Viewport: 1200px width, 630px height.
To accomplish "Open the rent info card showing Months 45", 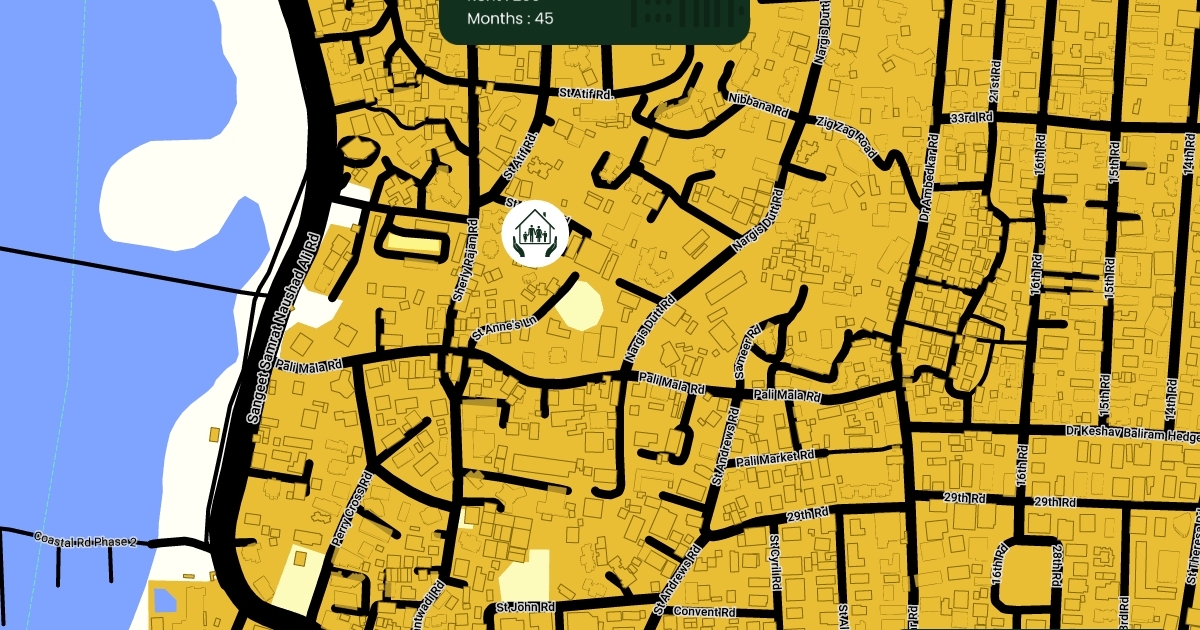I will coord(594,20).
